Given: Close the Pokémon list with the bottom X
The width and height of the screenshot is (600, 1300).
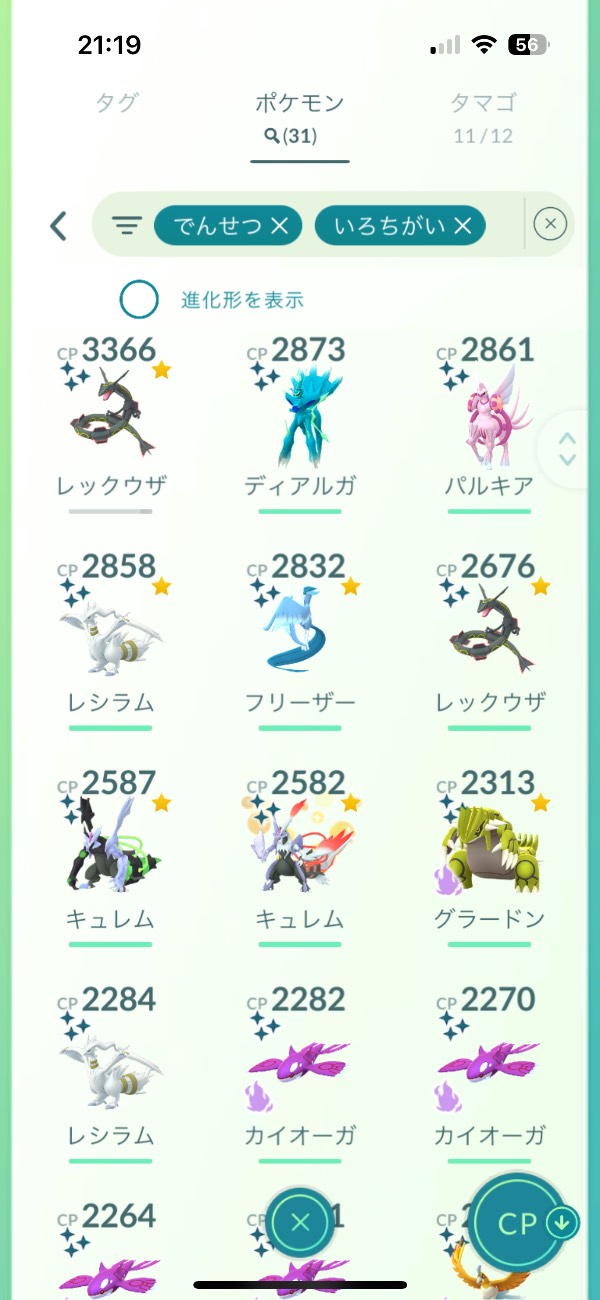Looking at the screenshot, I should [301, 1222].
